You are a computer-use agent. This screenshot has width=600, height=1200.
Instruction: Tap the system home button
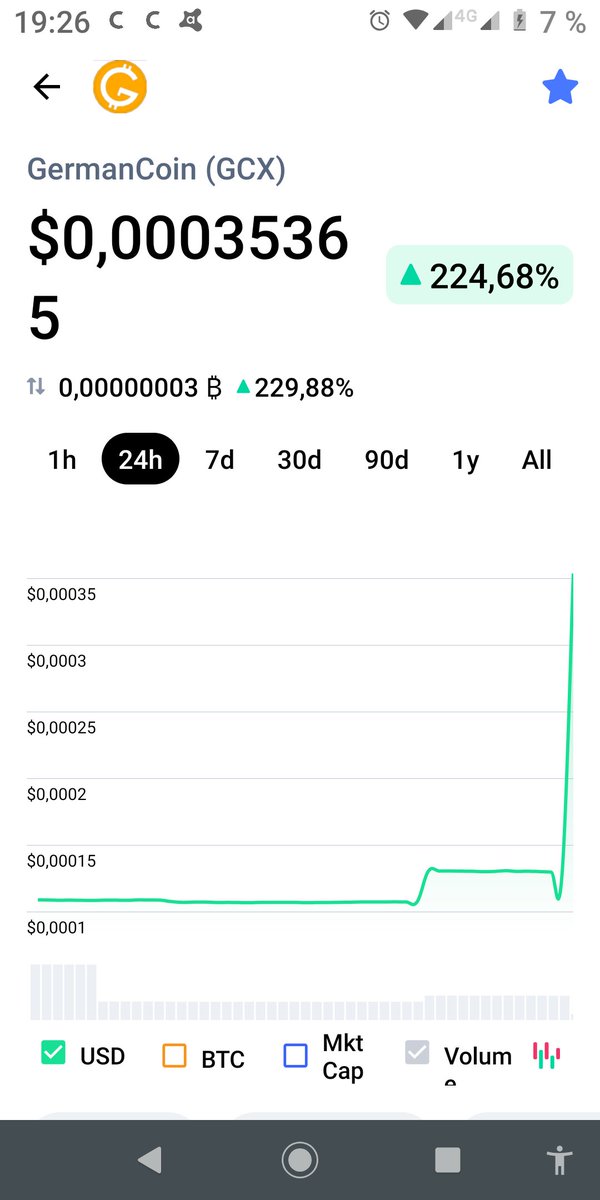coord(299,1160)
